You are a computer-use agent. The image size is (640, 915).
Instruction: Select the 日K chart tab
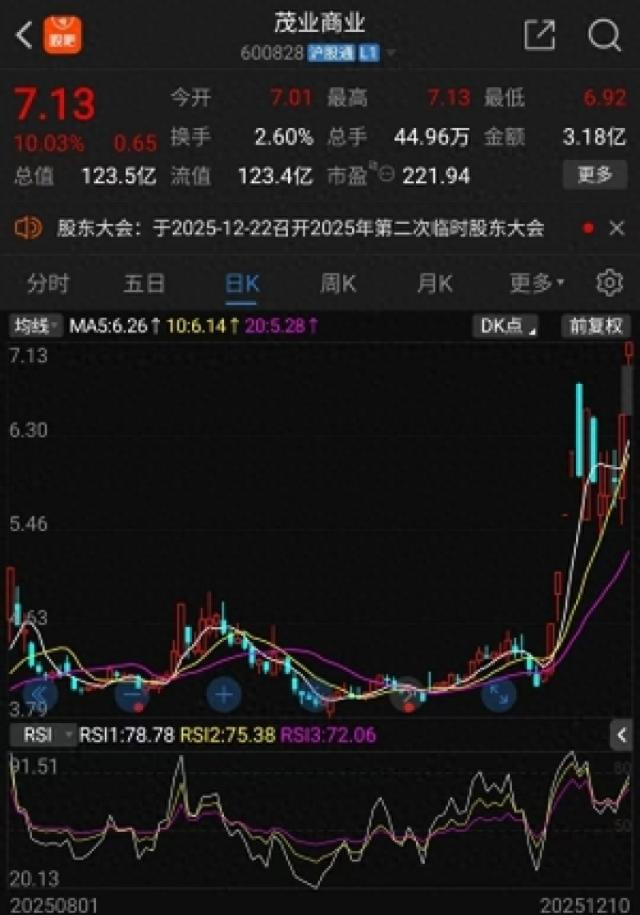[242, 284]
